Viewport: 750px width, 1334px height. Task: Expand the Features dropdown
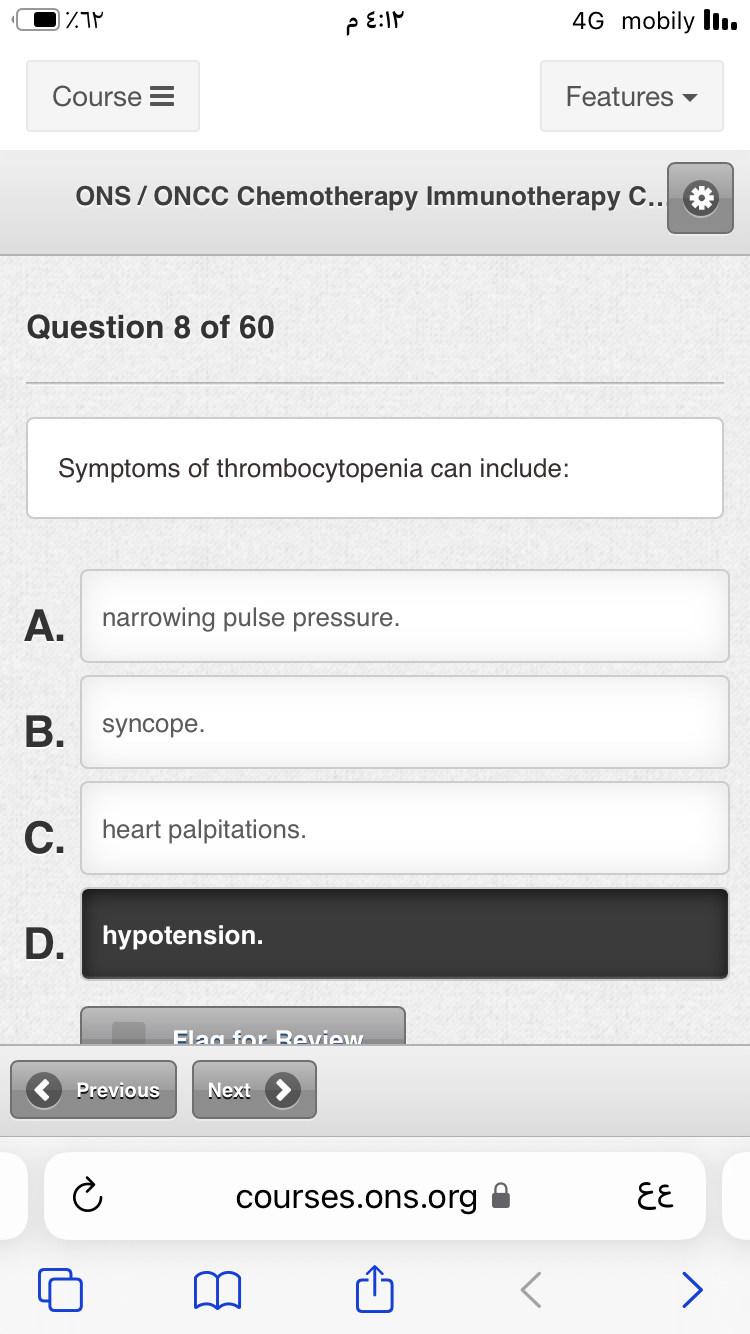631,96
